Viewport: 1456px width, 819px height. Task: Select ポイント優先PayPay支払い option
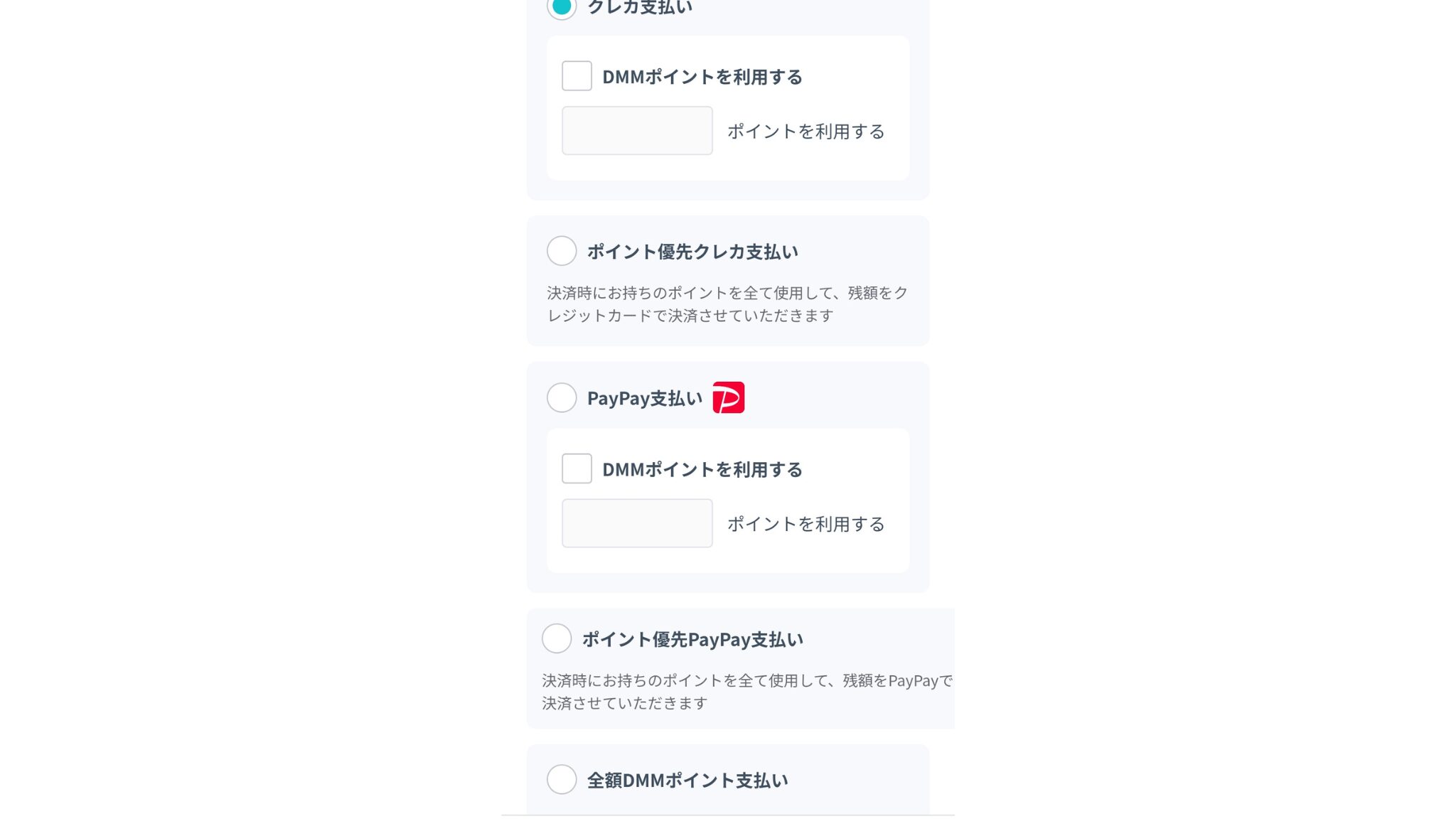(557, 638)
